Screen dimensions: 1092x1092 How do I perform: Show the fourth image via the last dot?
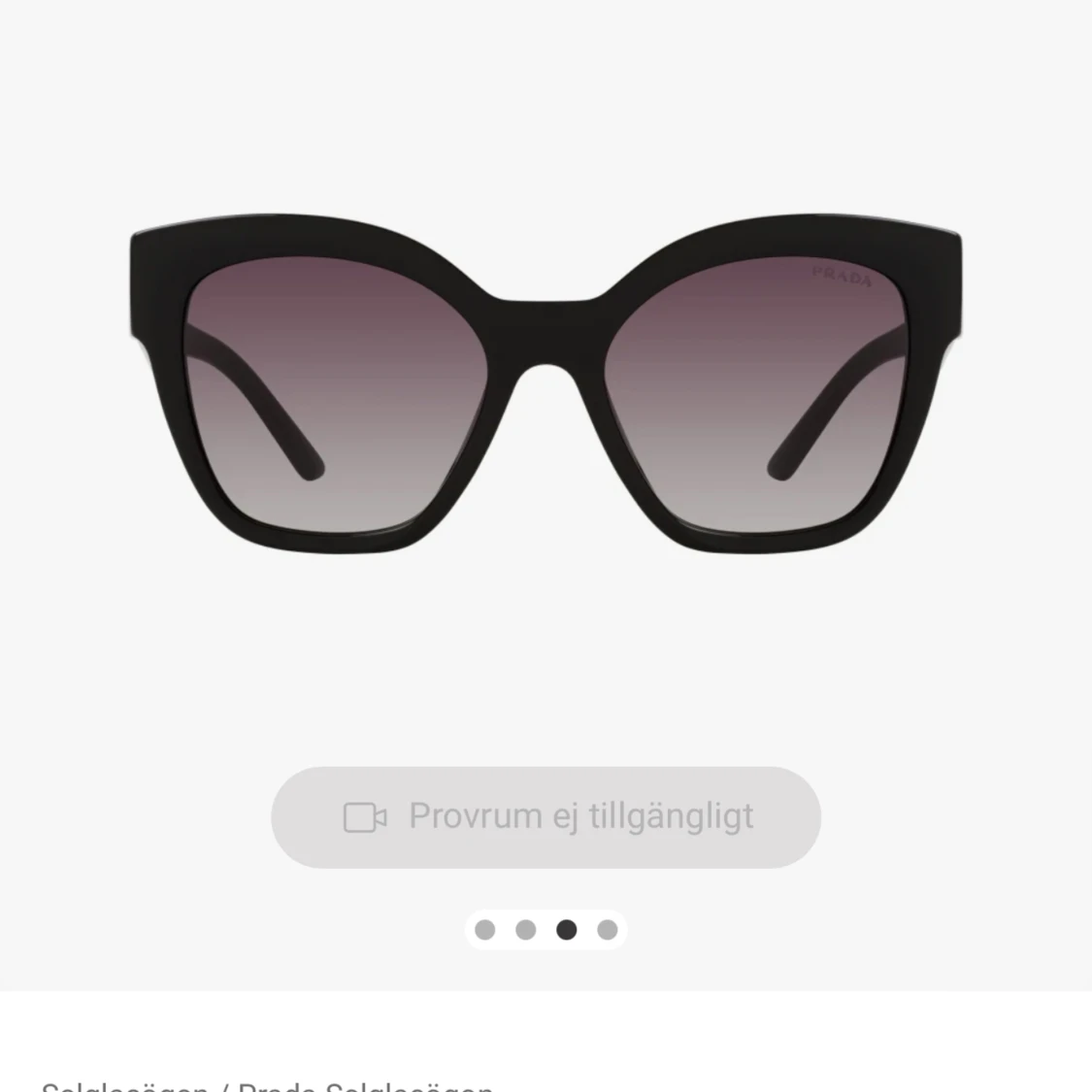[608, 930]
